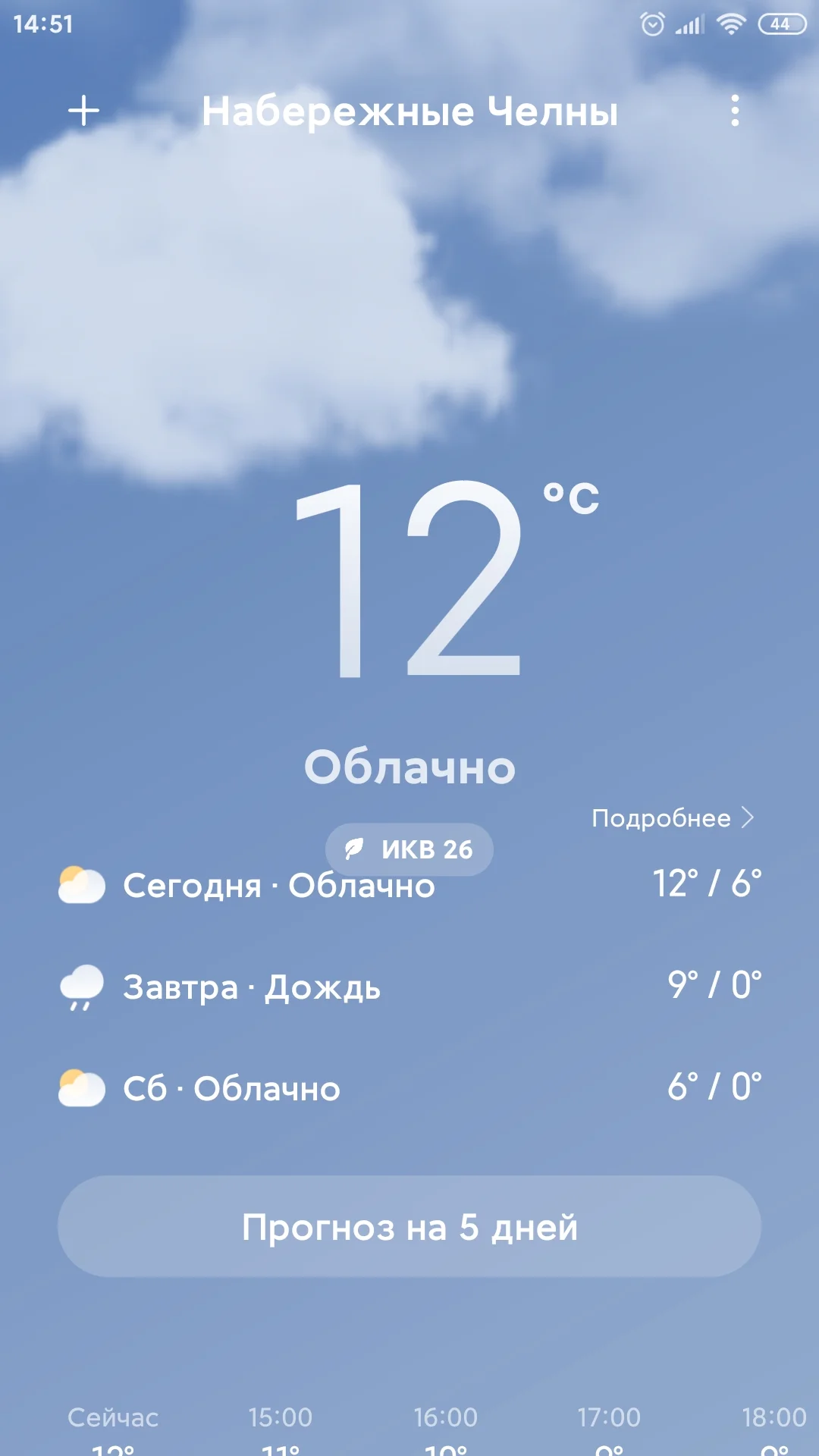Select the Сейчас hourly tab

[x=114, y=1415]
